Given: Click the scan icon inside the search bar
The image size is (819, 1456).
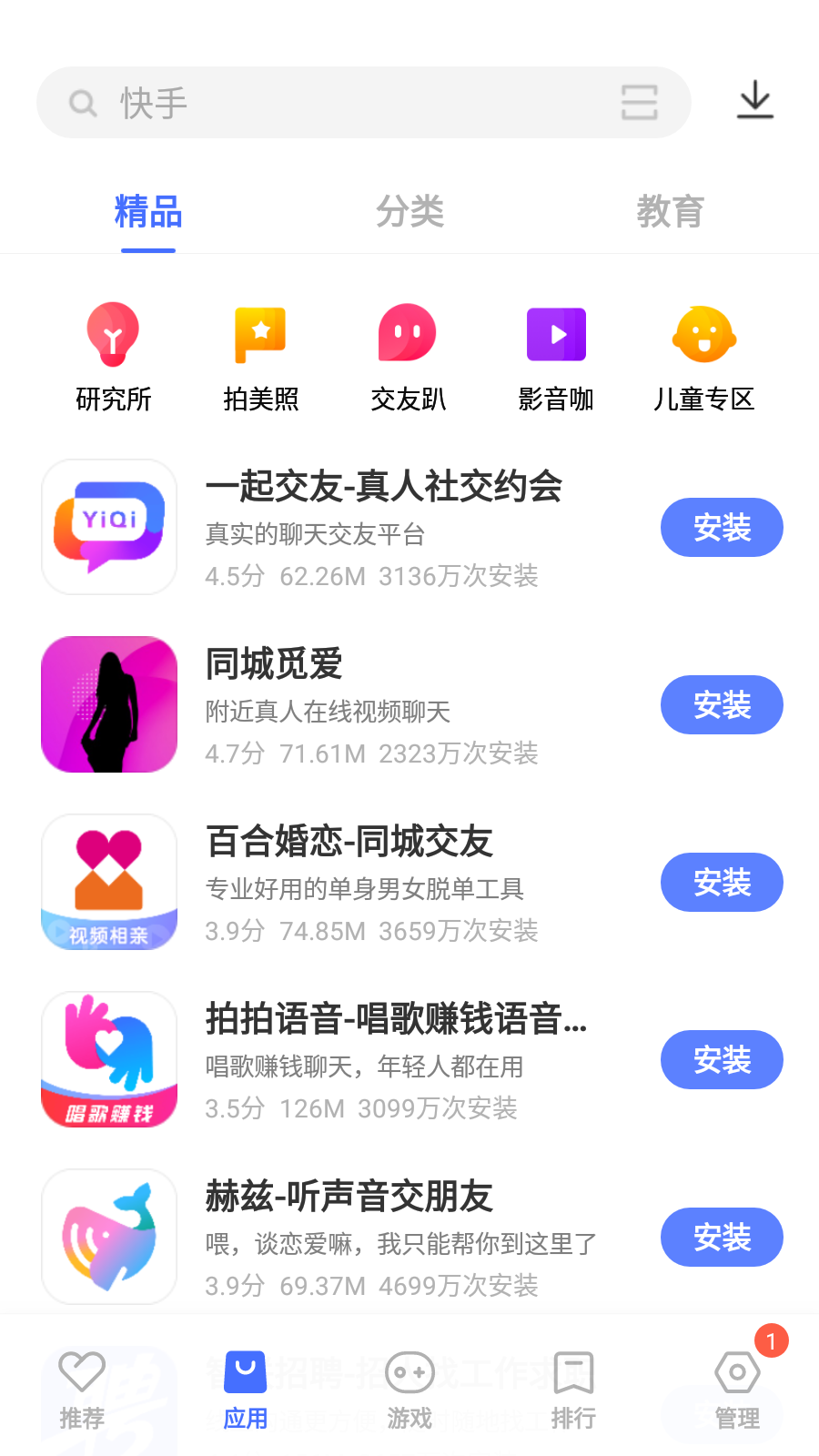Looking at the screenshot, I should point(639,102).
